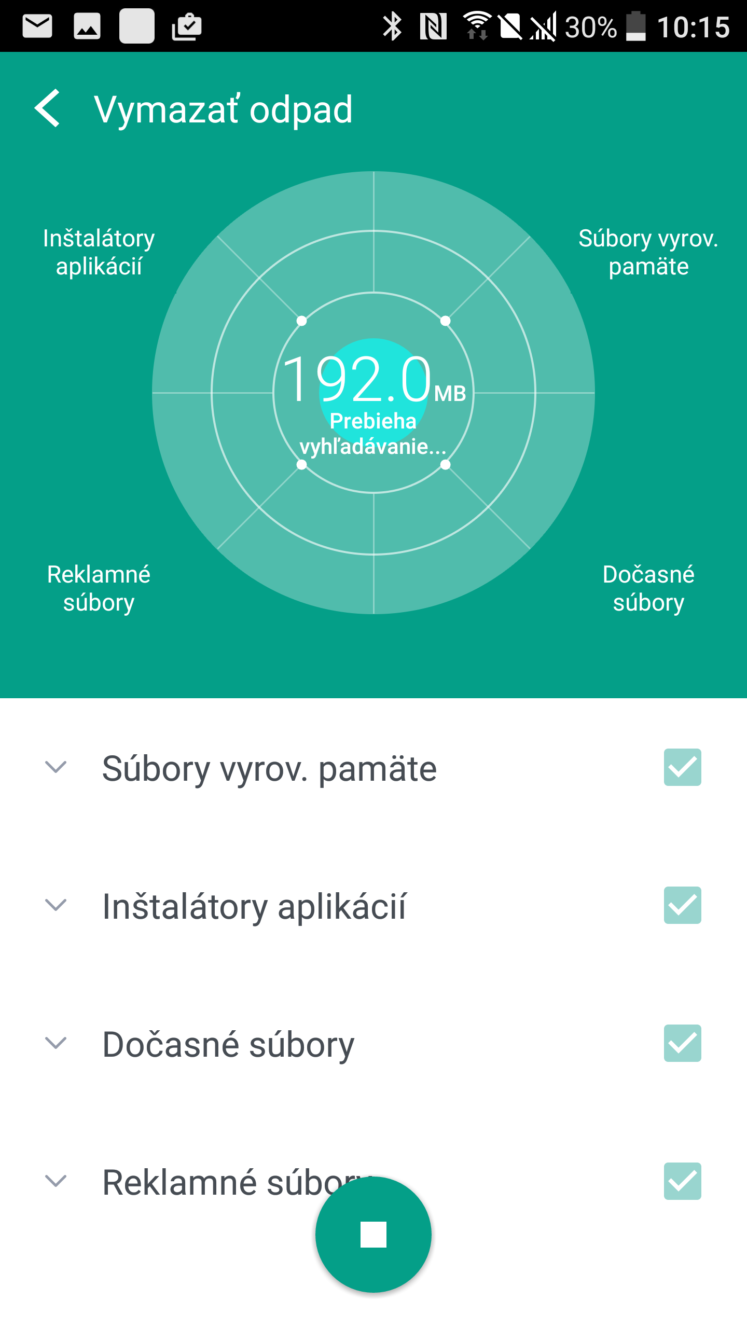
Task: Go back from Vymazať odpad screen
Action: click(x=47, y=108)
